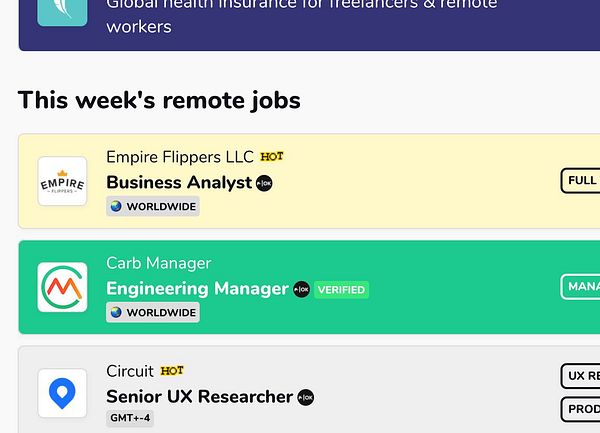
Task: Tap the FULL tag on Business Analyst
Action: (x=580, y=181)
